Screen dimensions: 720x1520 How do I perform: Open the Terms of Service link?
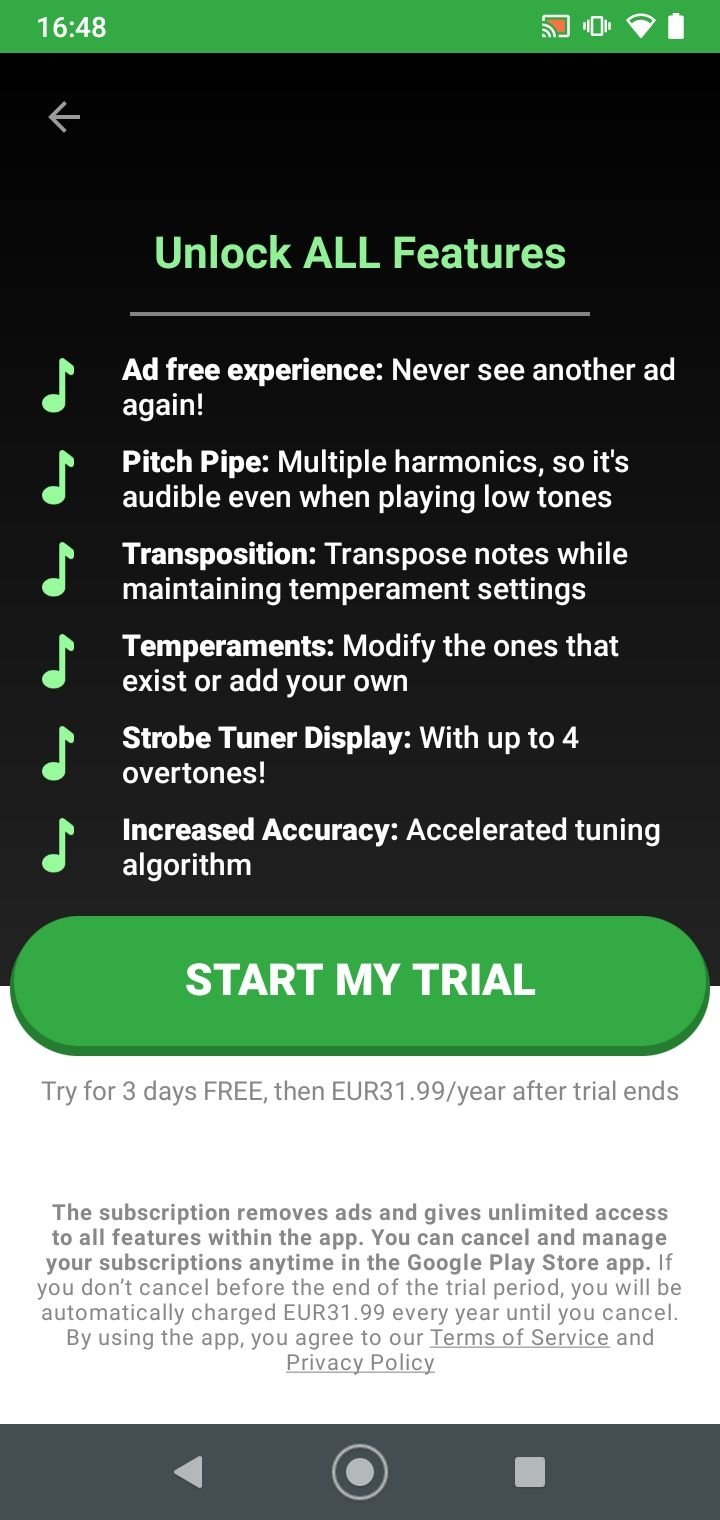(519, 1338)
